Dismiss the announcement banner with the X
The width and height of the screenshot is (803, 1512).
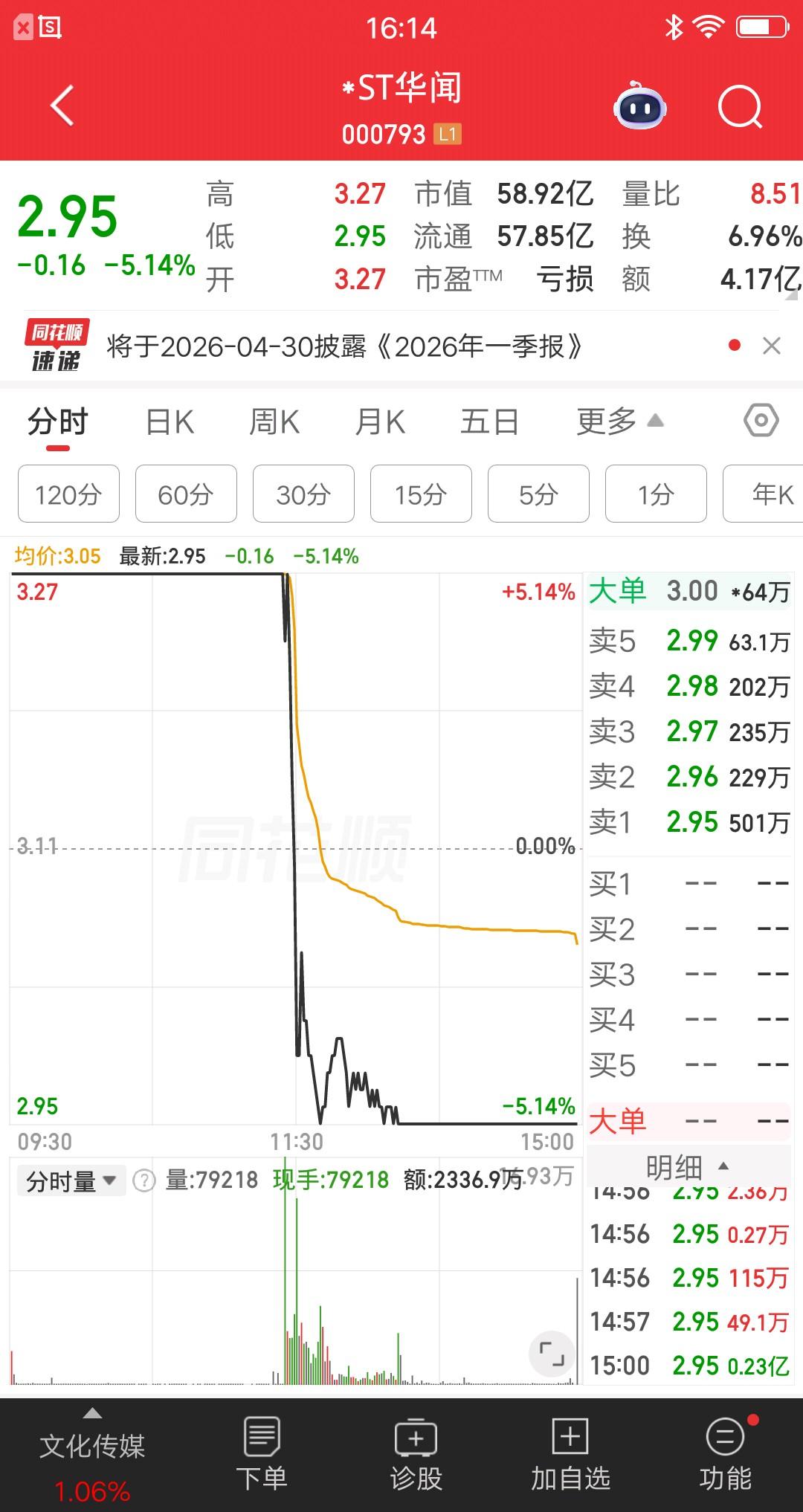tap(770, 346)
